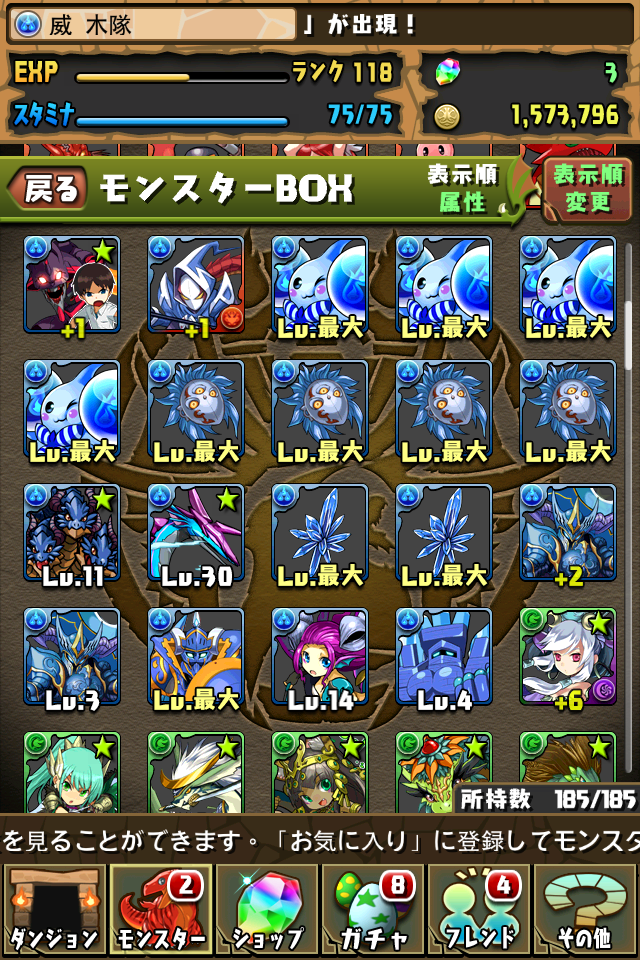
Task: Choose the +6 white-haired girl monster
Action: [x=568, y=659]
